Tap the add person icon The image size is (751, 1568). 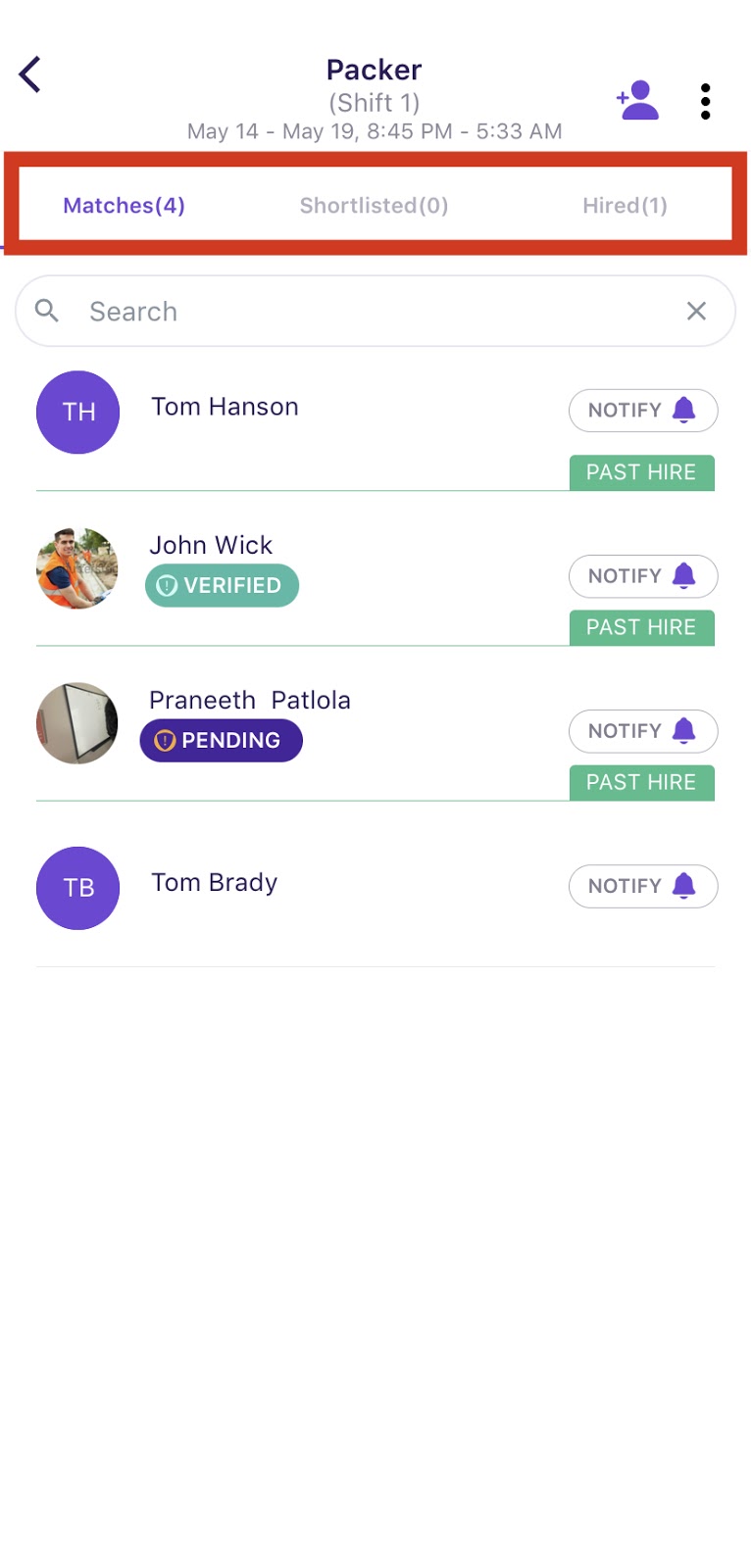(x=637, y=101)
